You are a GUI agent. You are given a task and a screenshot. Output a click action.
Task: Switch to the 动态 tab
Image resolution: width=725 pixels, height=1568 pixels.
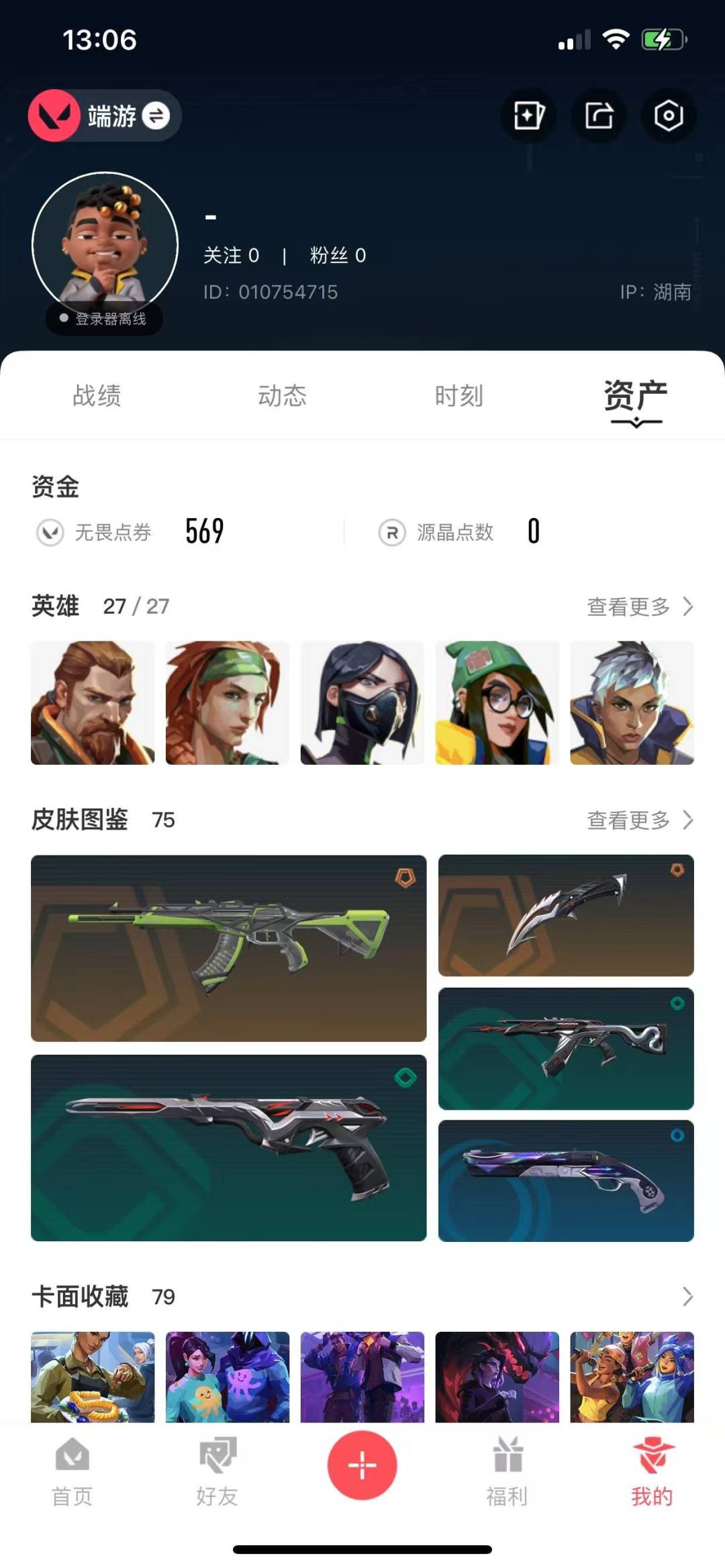pyautogui.click(x=282, y=395)
